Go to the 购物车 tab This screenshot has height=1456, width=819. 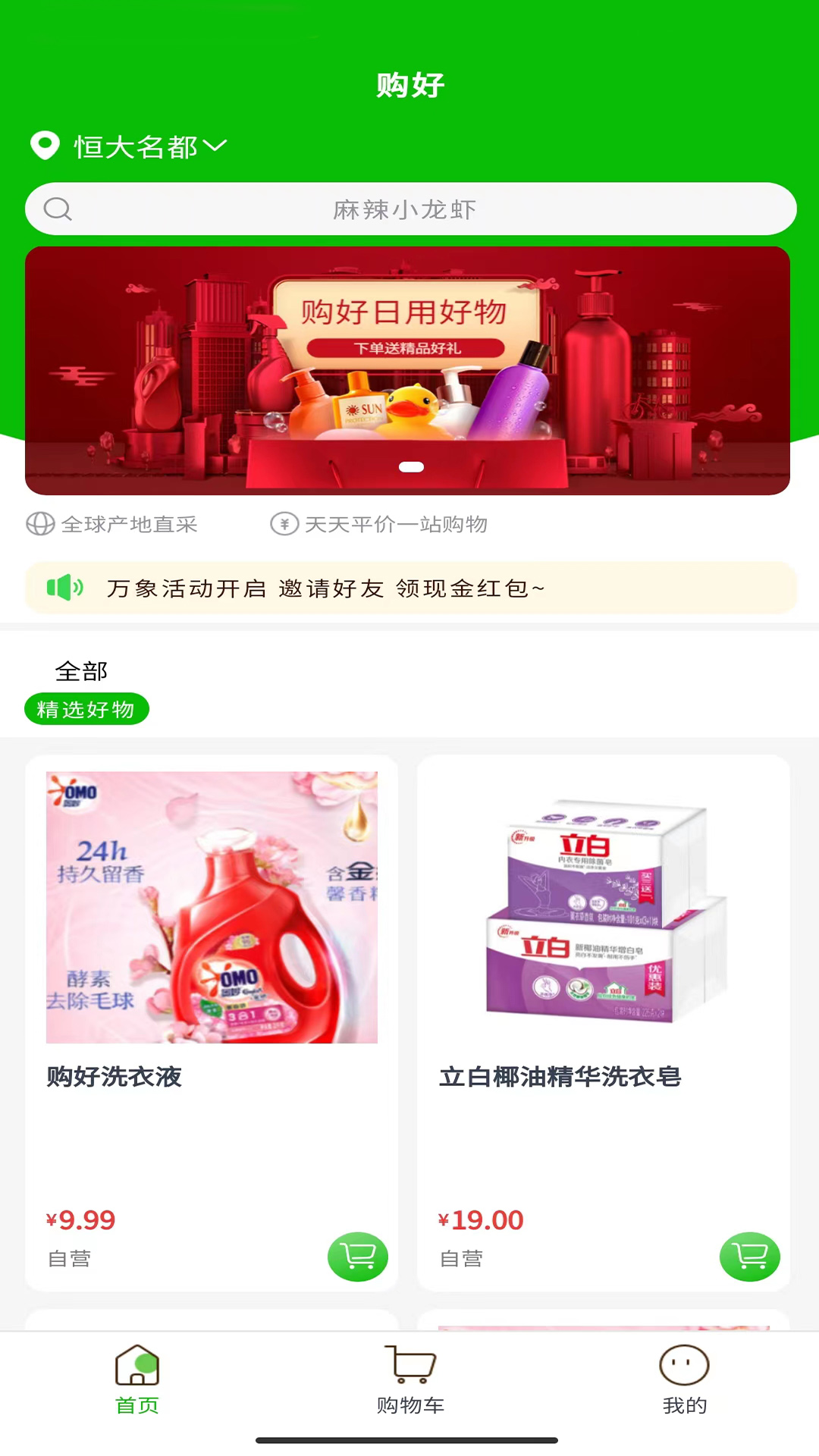pos(410,1380)
